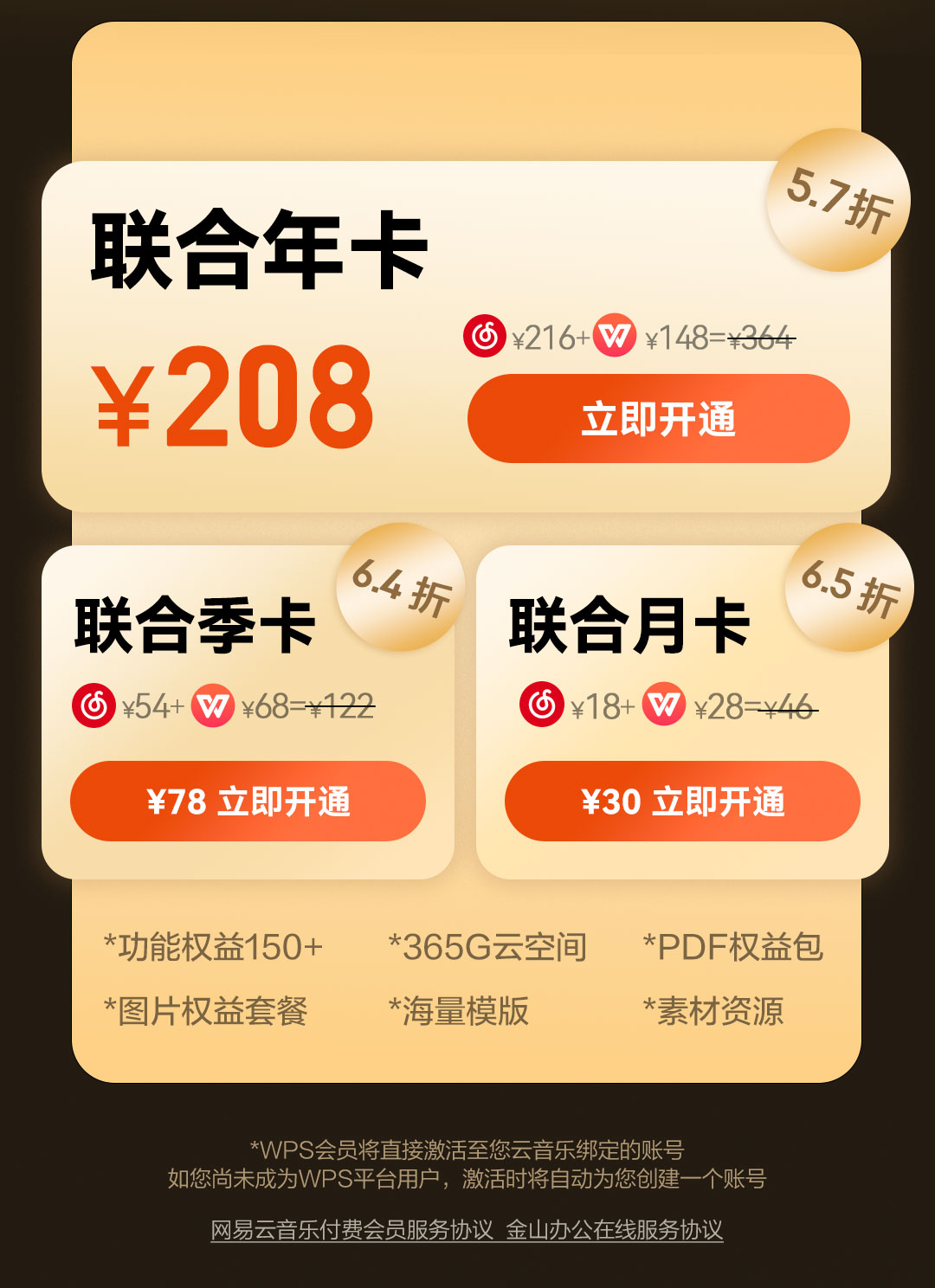This screenshot has width=935, height=1288.
Task: View the 金山办公在线服务协议 link
Action: point(614,1230)
